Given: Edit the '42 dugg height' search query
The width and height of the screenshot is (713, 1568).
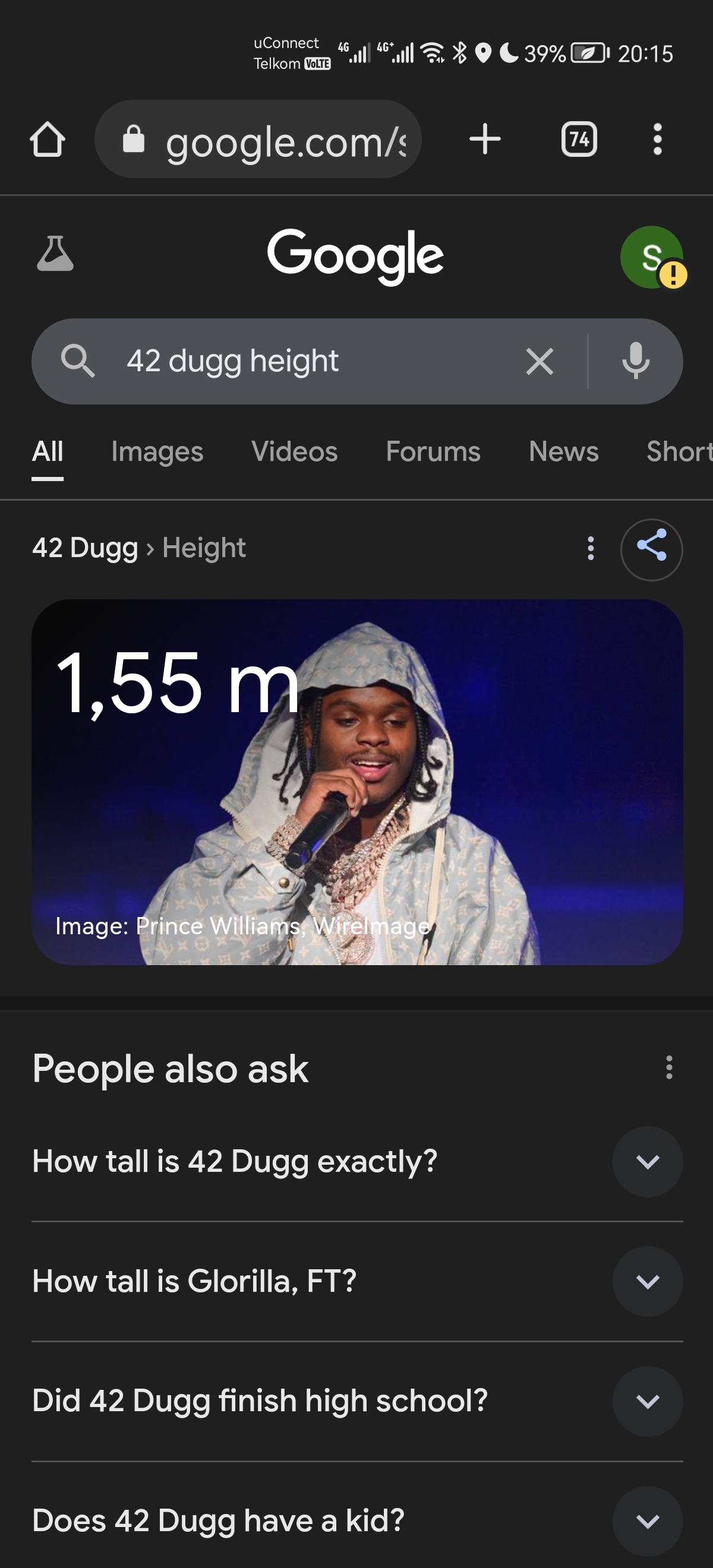Looking at the screenshot, I should 304,361.
